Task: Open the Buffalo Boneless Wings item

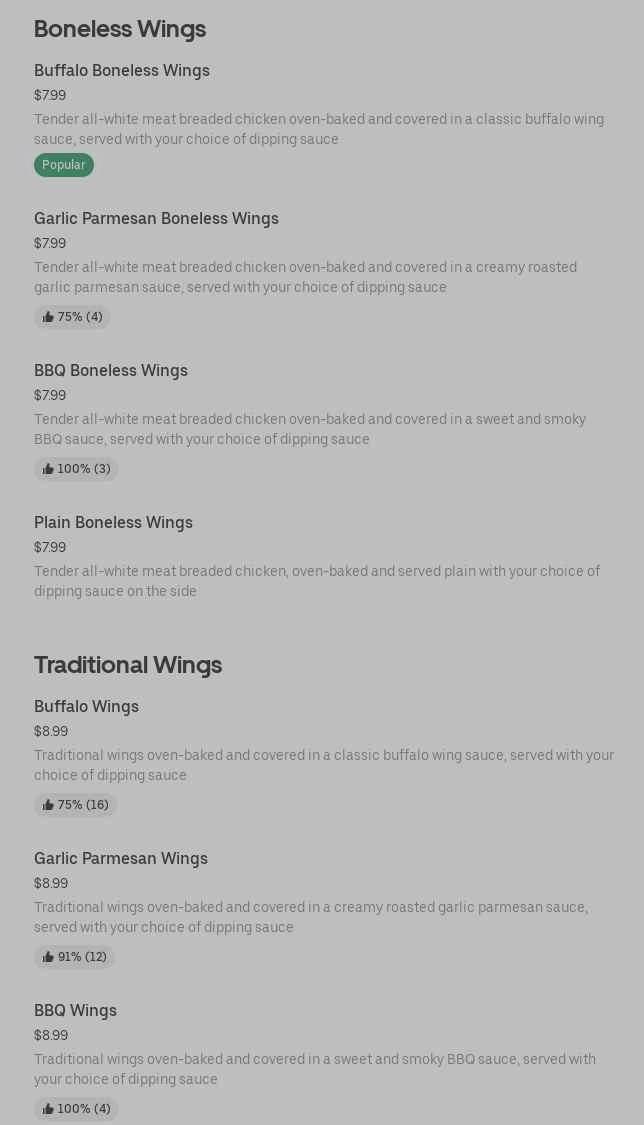Action: coord(122,70)
